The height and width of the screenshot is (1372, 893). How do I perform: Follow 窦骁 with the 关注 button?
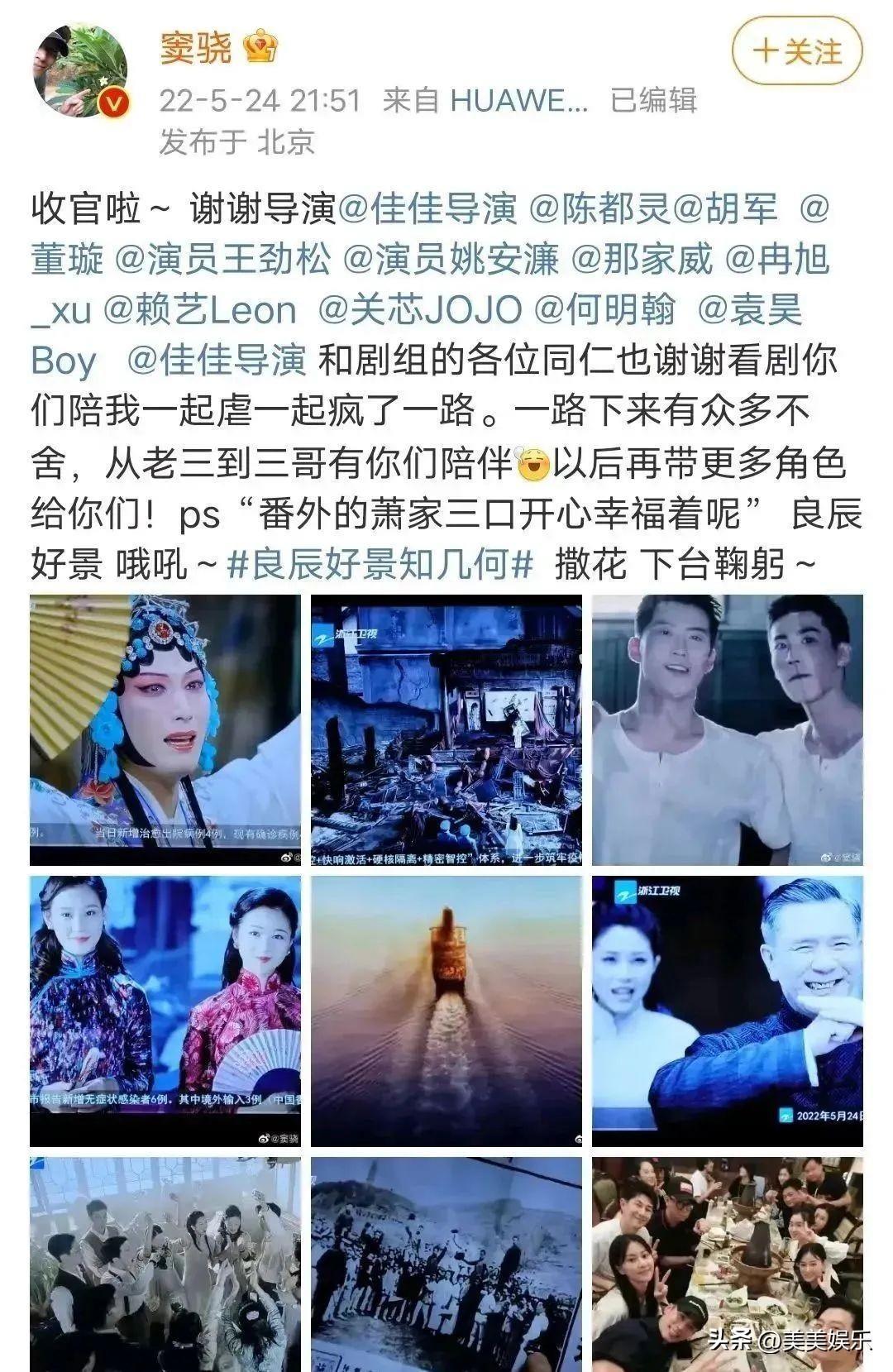coord(796,52)
